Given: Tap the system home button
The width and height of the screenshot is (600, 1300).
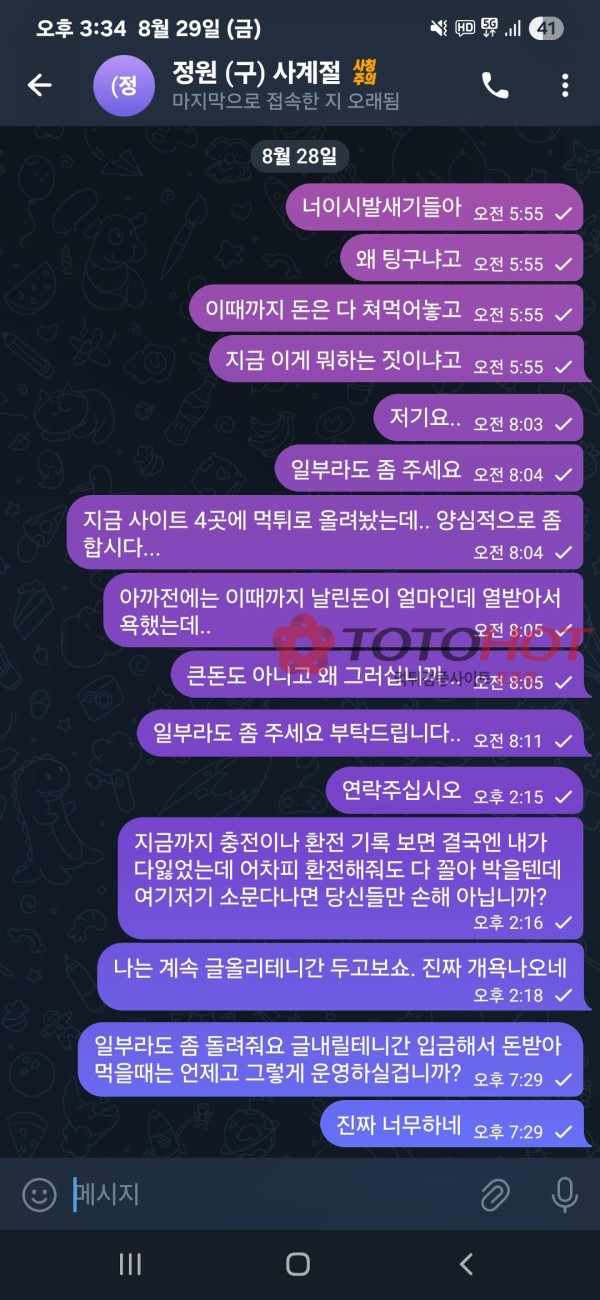Looking at the screenshot, I should (298, 1264).
